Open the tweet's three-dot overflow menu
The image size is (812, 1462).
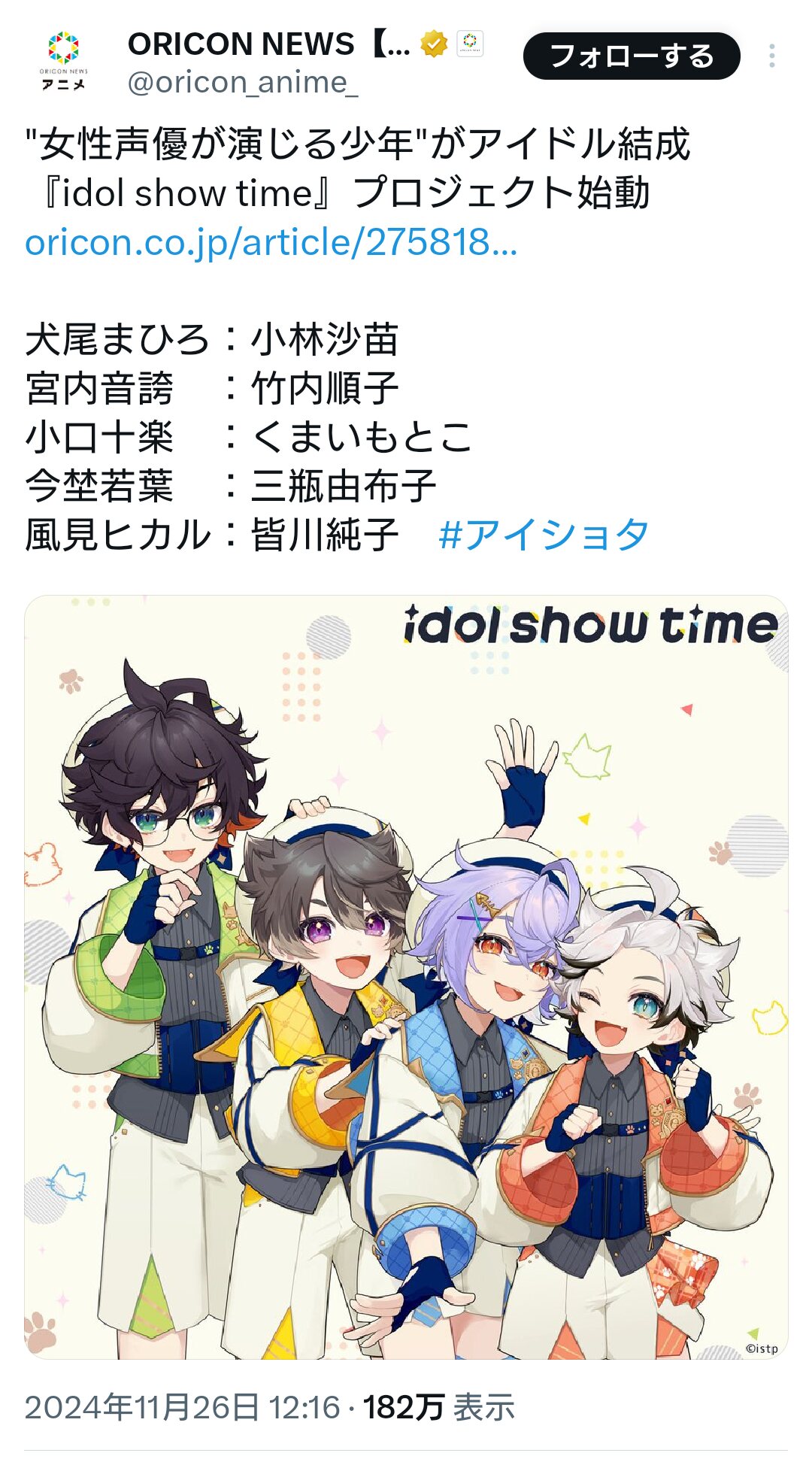pos(771,56)
